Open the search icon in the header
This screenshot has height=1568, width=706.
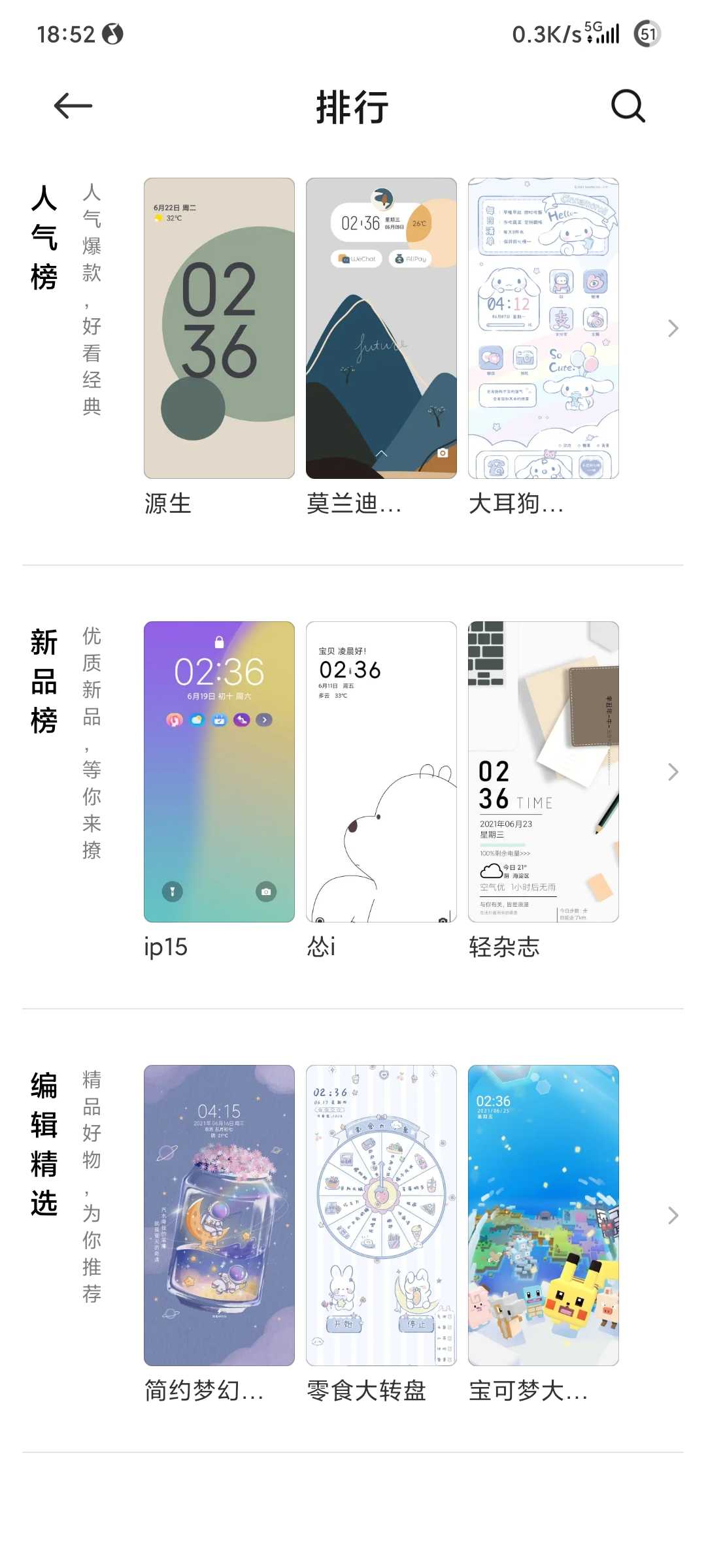628,106
